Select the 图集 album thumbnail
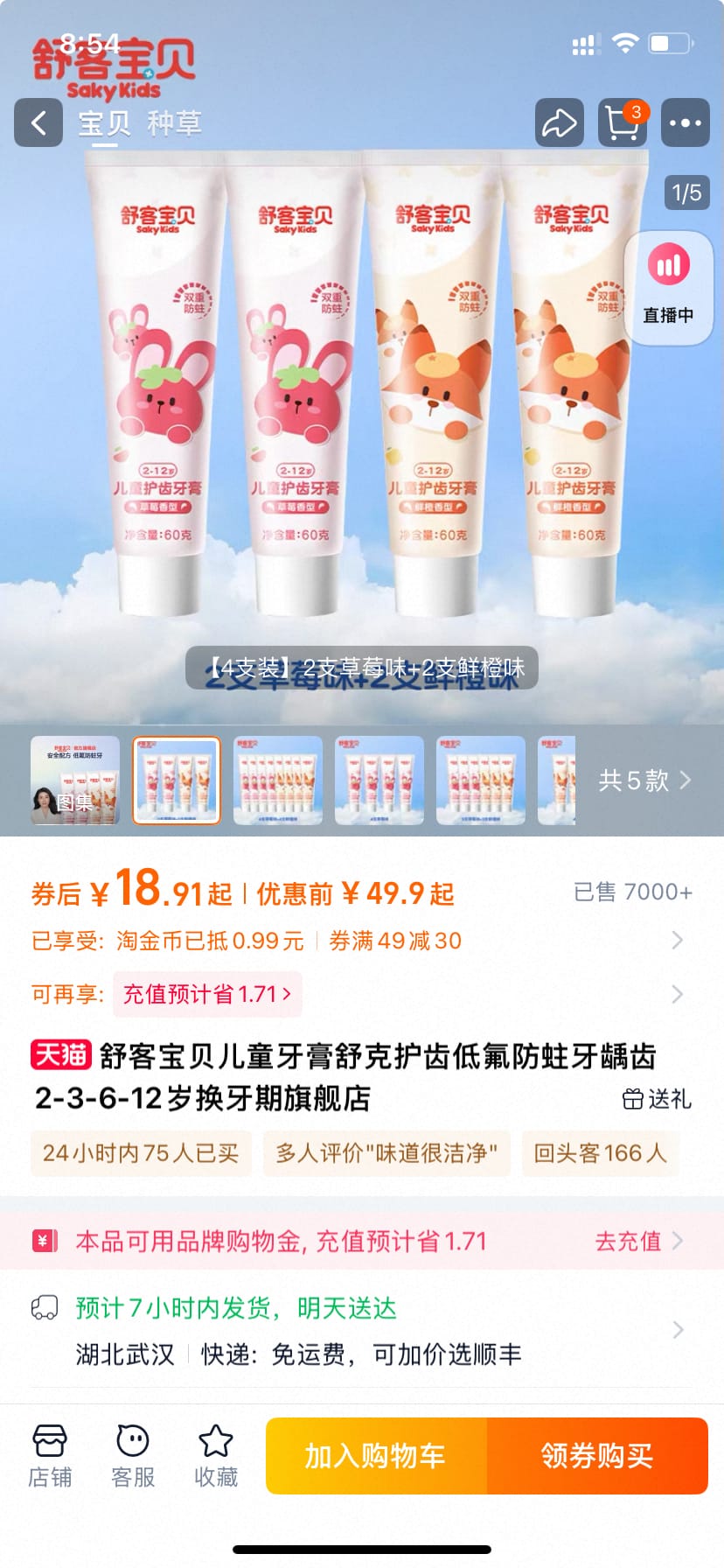The height and width of the screenshot is (1568, 724). tap(74, 780)
